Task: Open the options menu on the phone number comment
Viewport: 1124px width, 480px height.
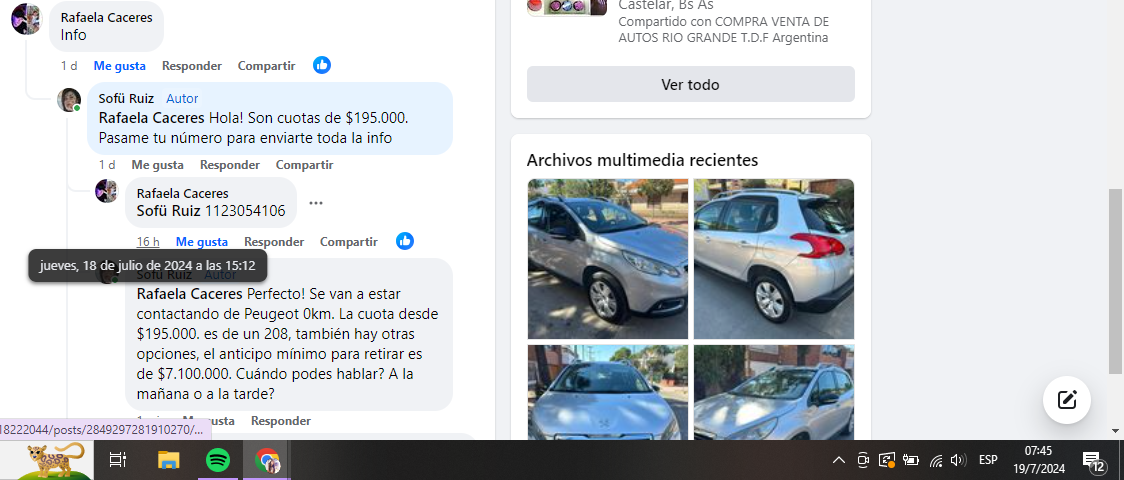Action: coord(316,203)
